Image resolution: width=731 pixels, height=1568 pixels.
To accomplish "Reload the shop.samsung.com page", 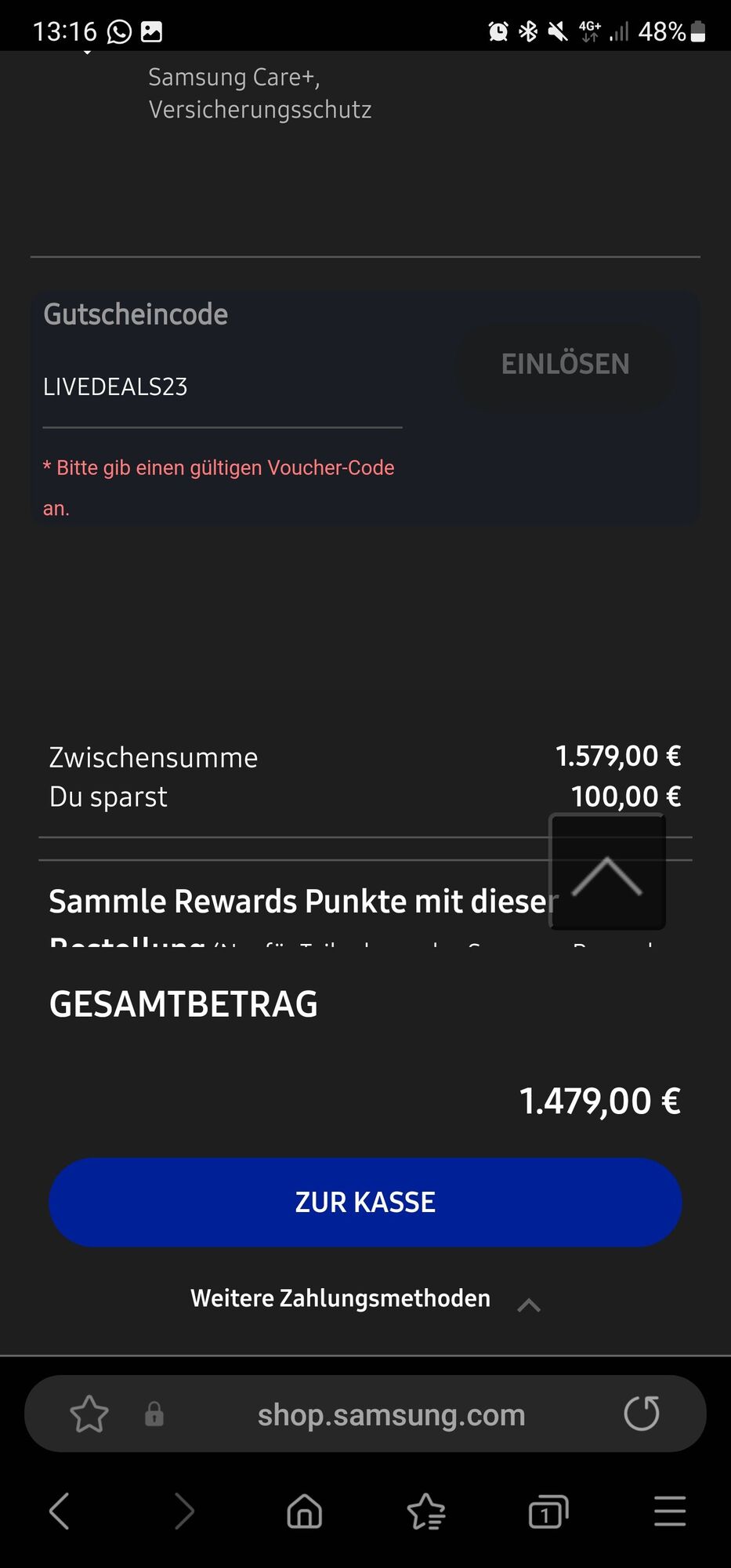I will [x=641, y=1414].
